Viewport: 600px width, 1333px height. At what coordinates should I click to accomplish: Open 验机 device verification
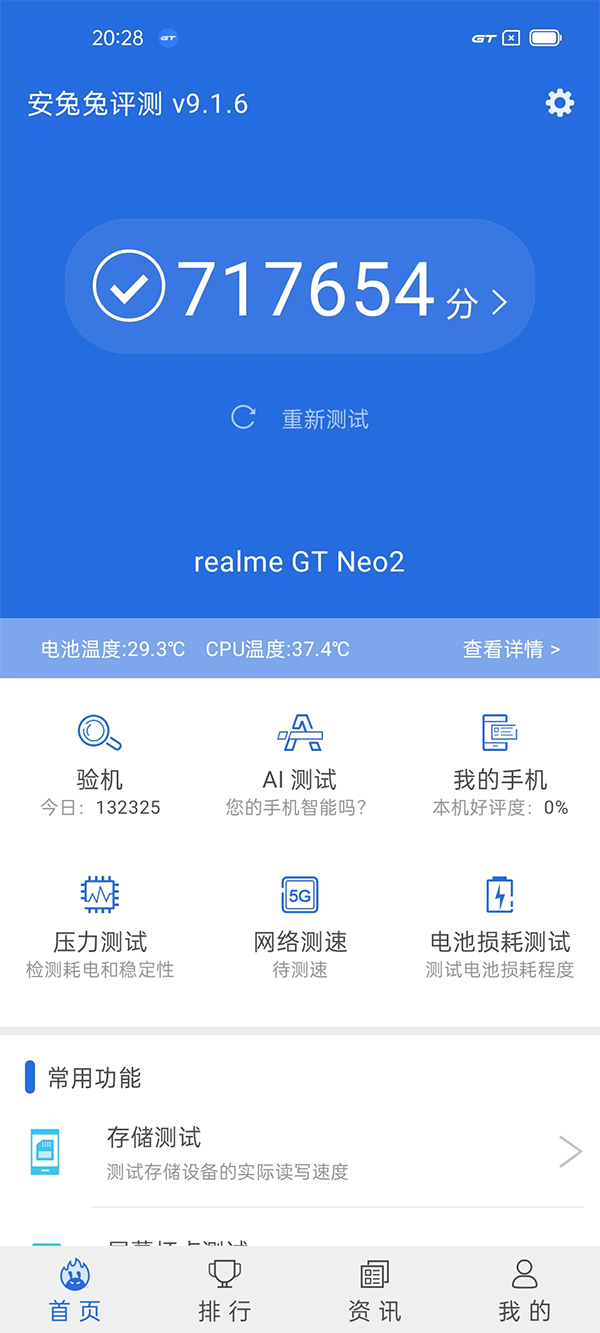(100, 765)
